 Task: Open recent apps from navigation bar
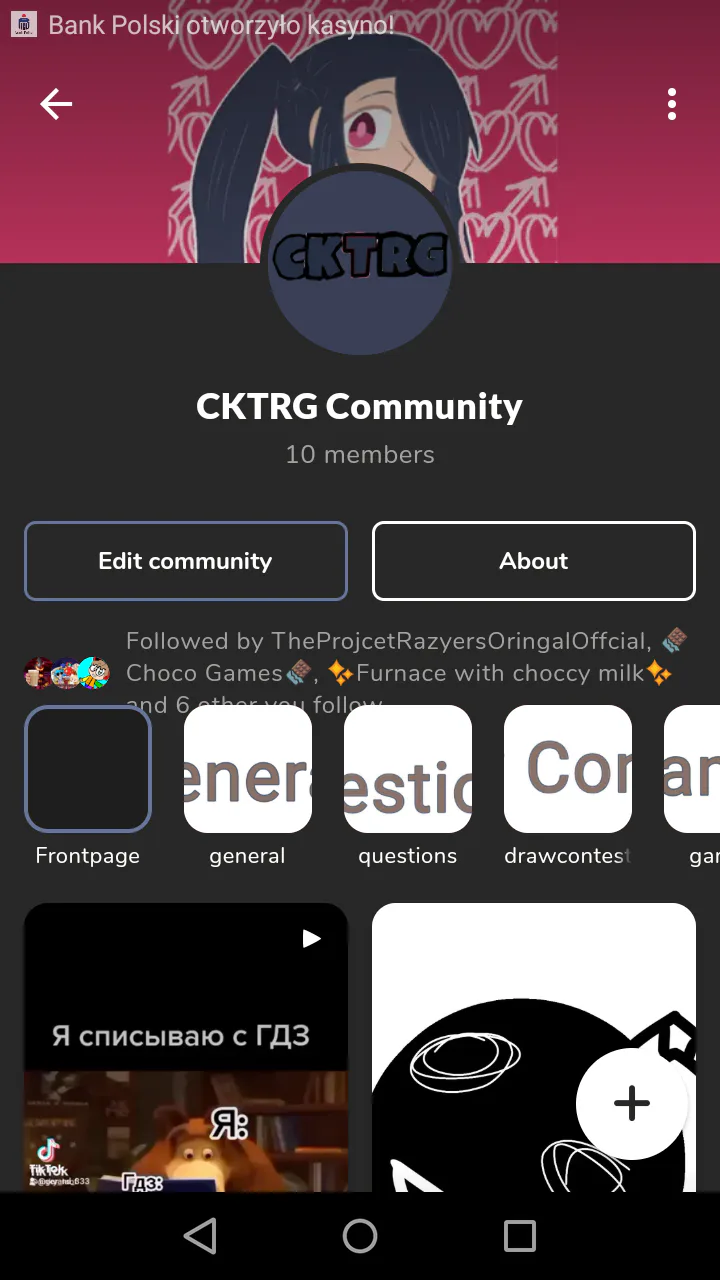[520, 1236]
